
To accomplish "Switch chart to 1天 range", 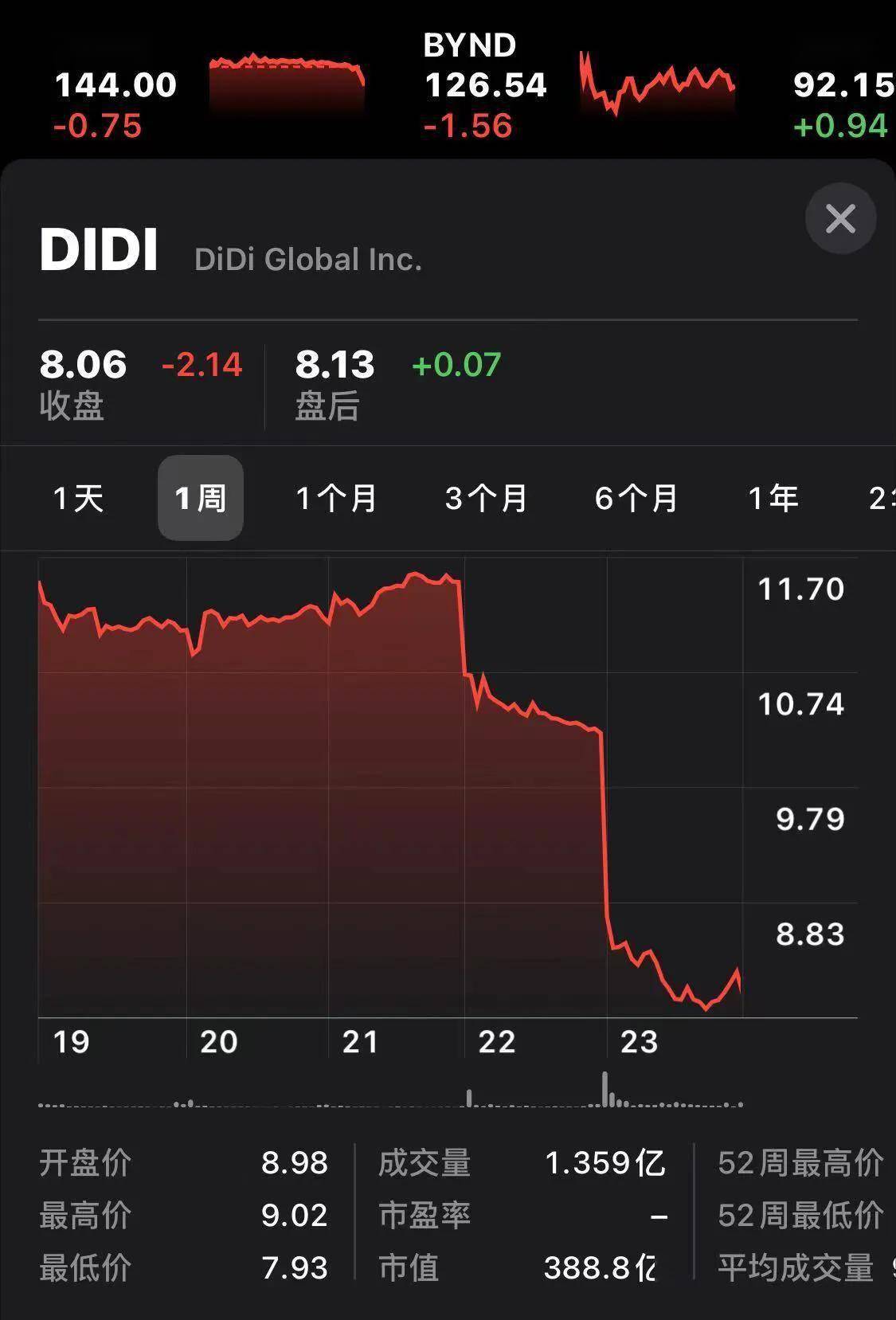I will pos(78,499).
